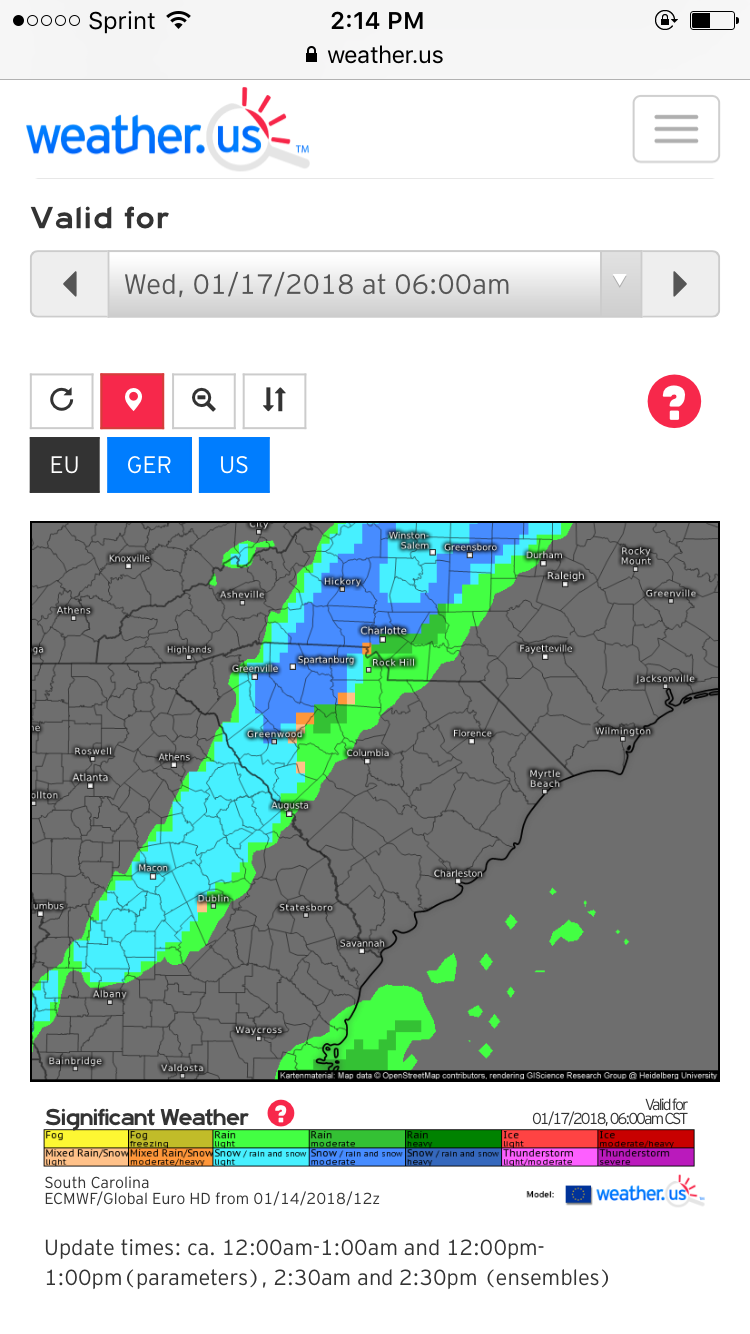Open the hamburger navigation menu

676,129
